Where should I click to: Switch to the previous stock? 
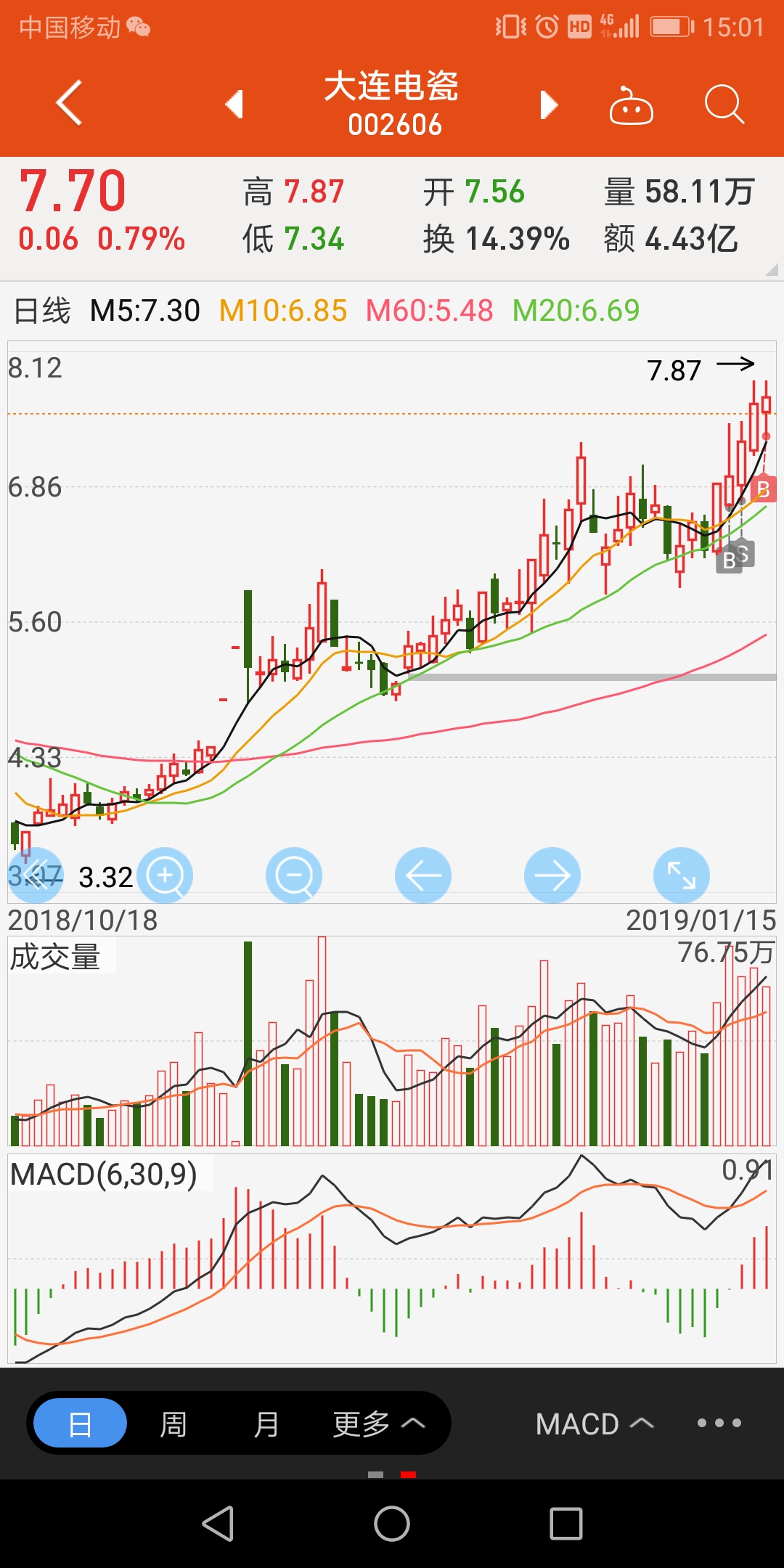234,105
